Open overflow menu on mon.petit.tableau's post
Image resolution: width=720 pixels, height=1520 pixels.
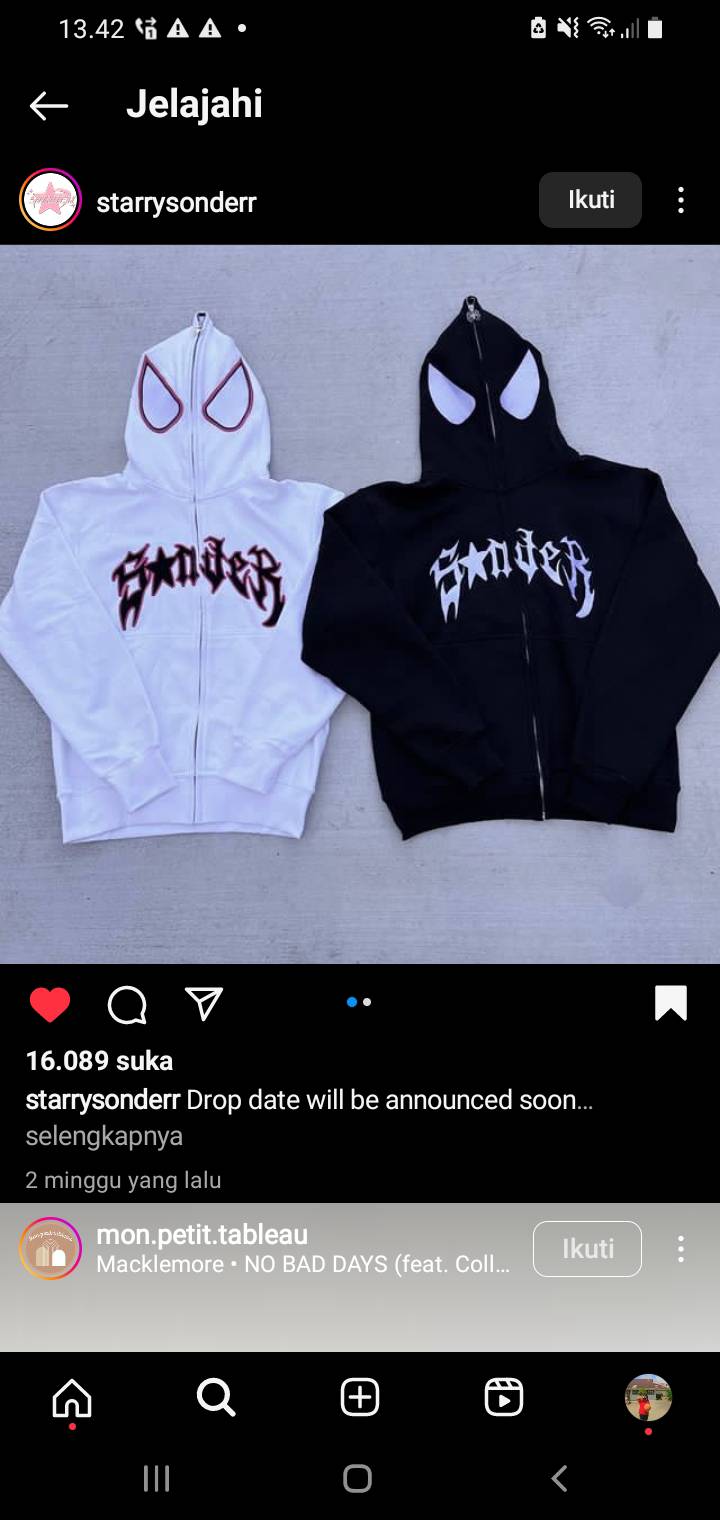[681, 1249]
